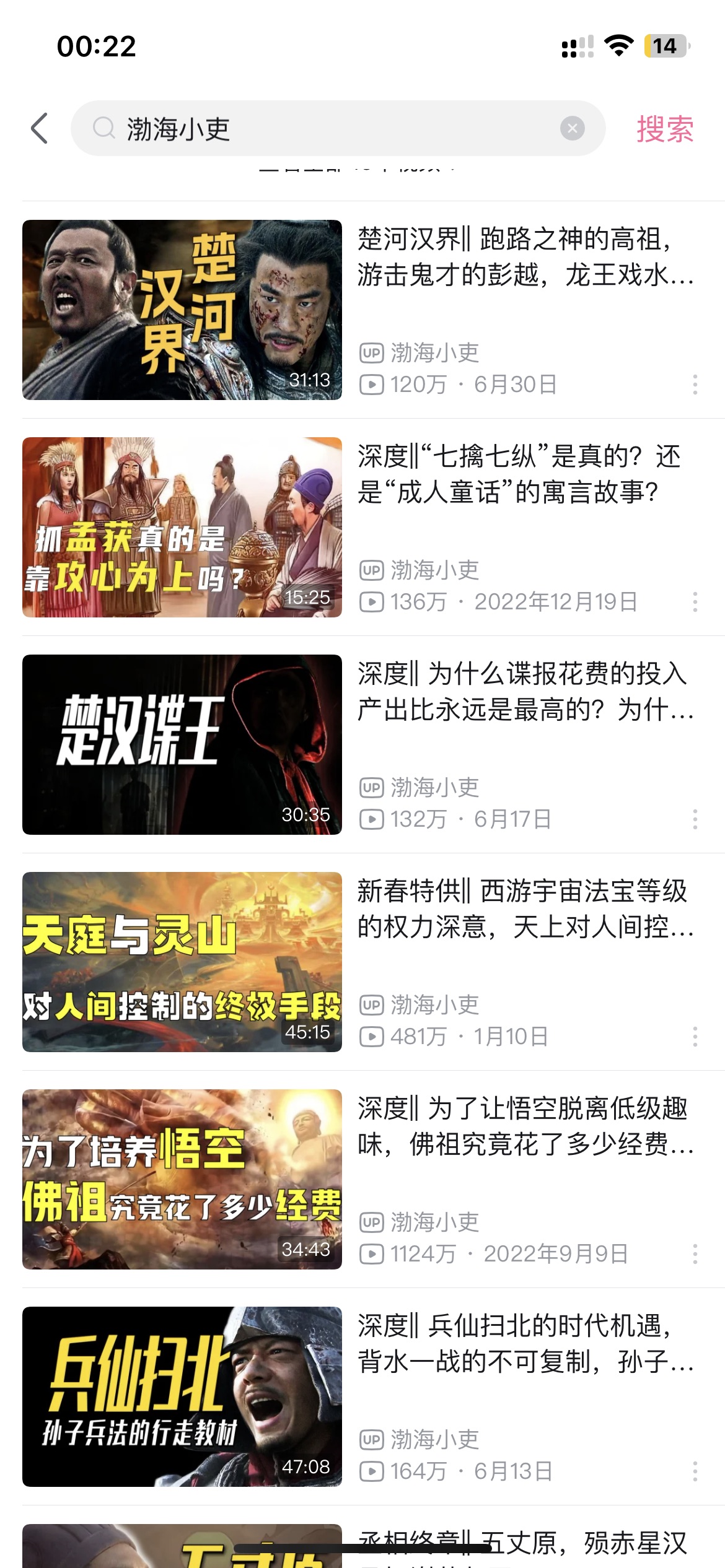Tap the back arrow to return

[40, 128]
